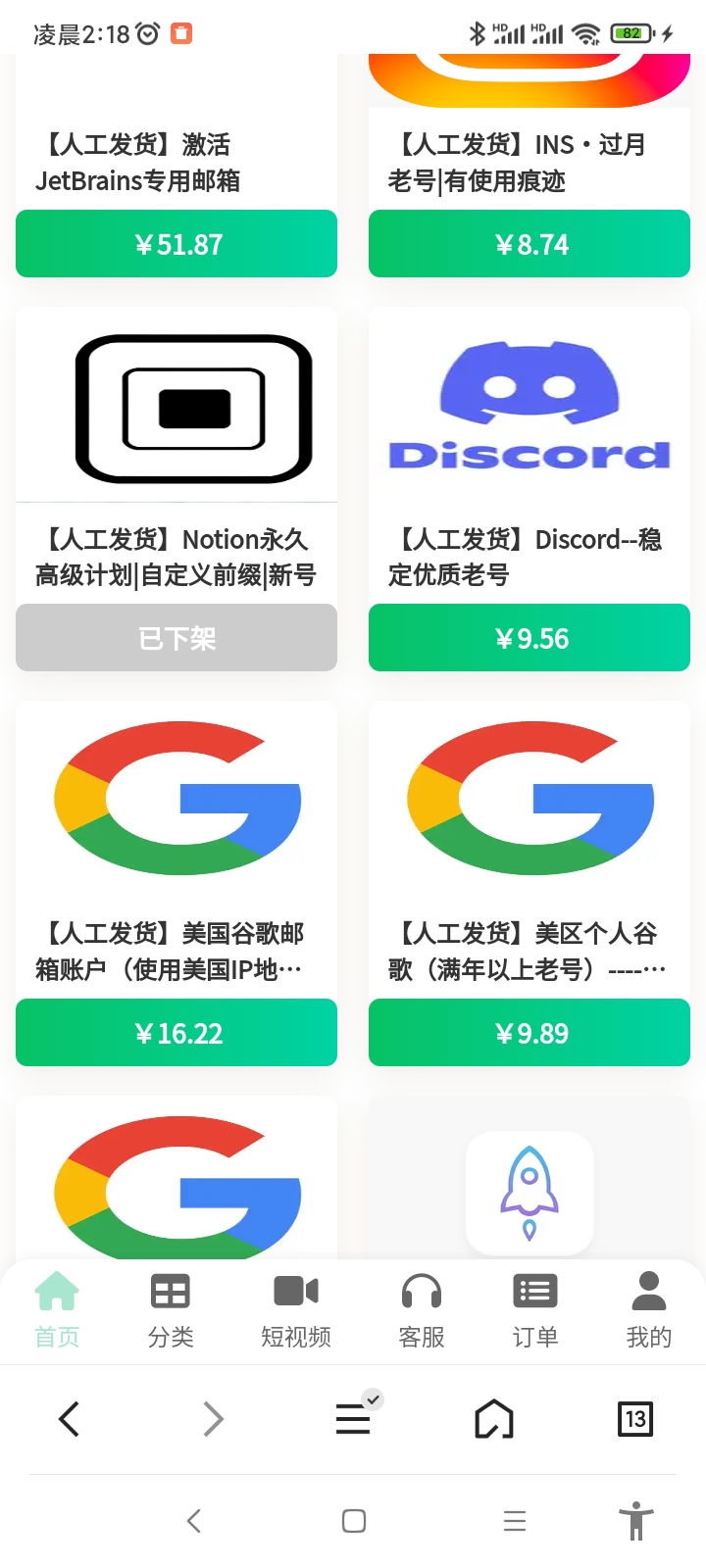Image resolution: width=706 pixels, height=1568 pixels.
Task: Open the rocket icon product card
Action: pos(529,1178)
